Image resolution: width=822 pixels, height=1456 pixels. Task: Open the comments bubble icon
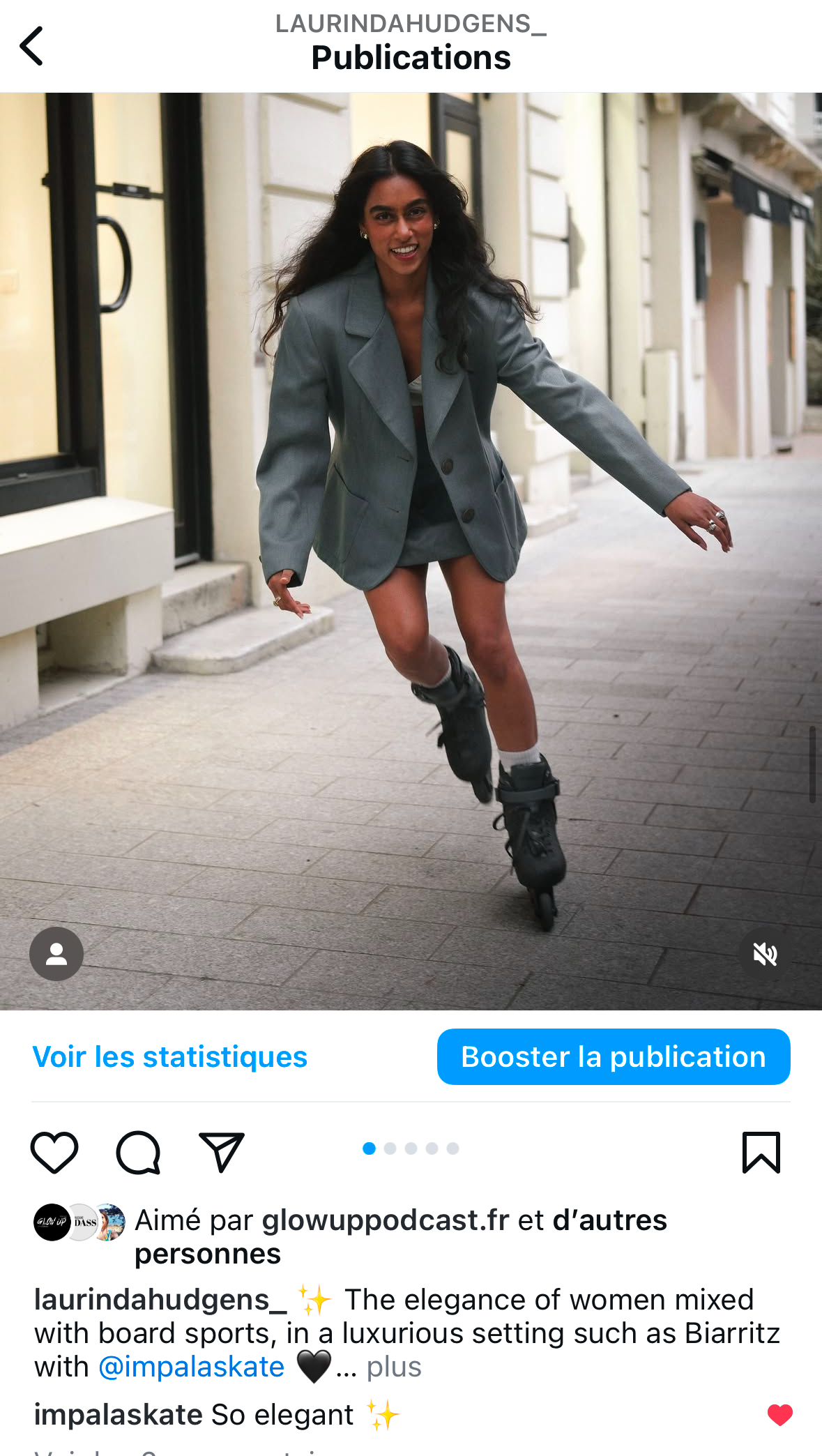138,1152
